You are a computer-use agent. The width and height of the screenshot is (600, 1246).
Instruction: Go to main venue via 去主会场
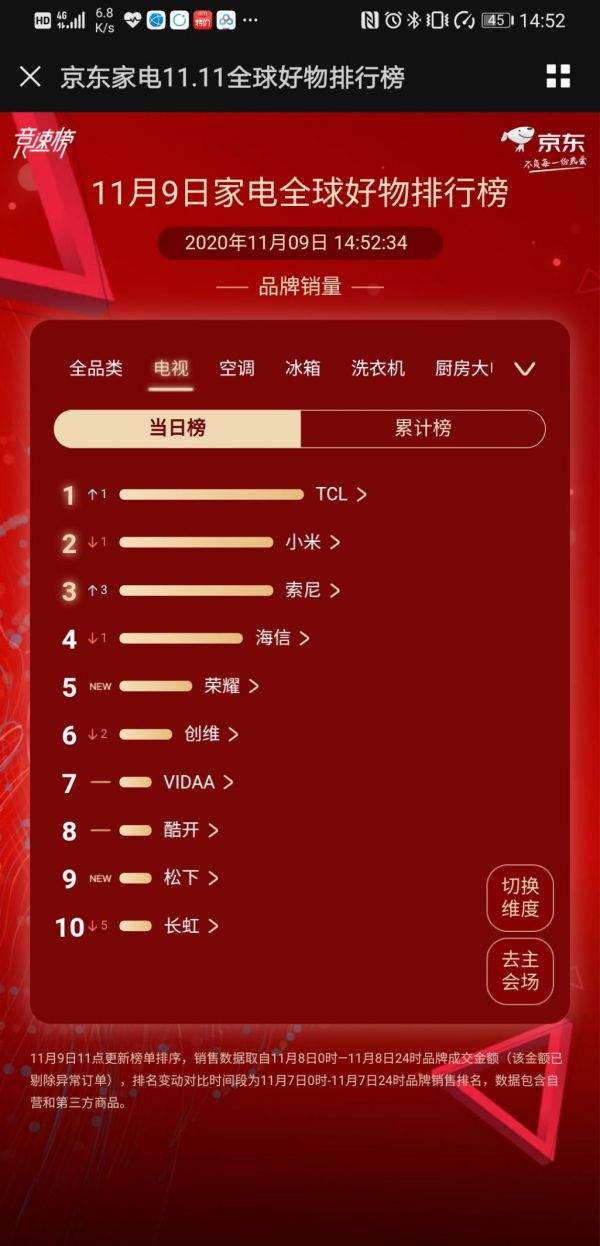pos(520,970)
